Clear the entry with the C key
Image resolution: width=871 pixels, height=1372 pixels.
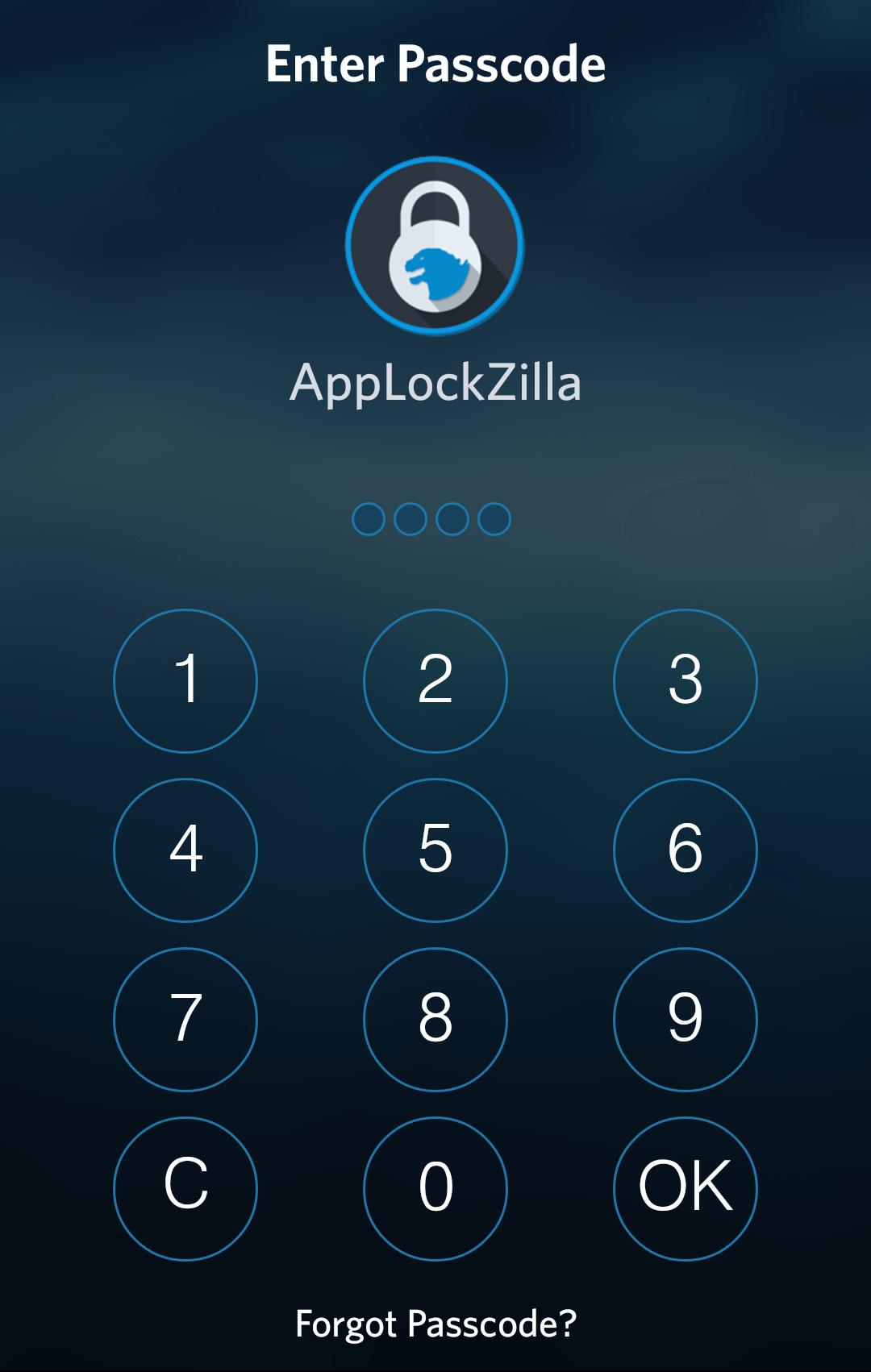coord(185,1189)
